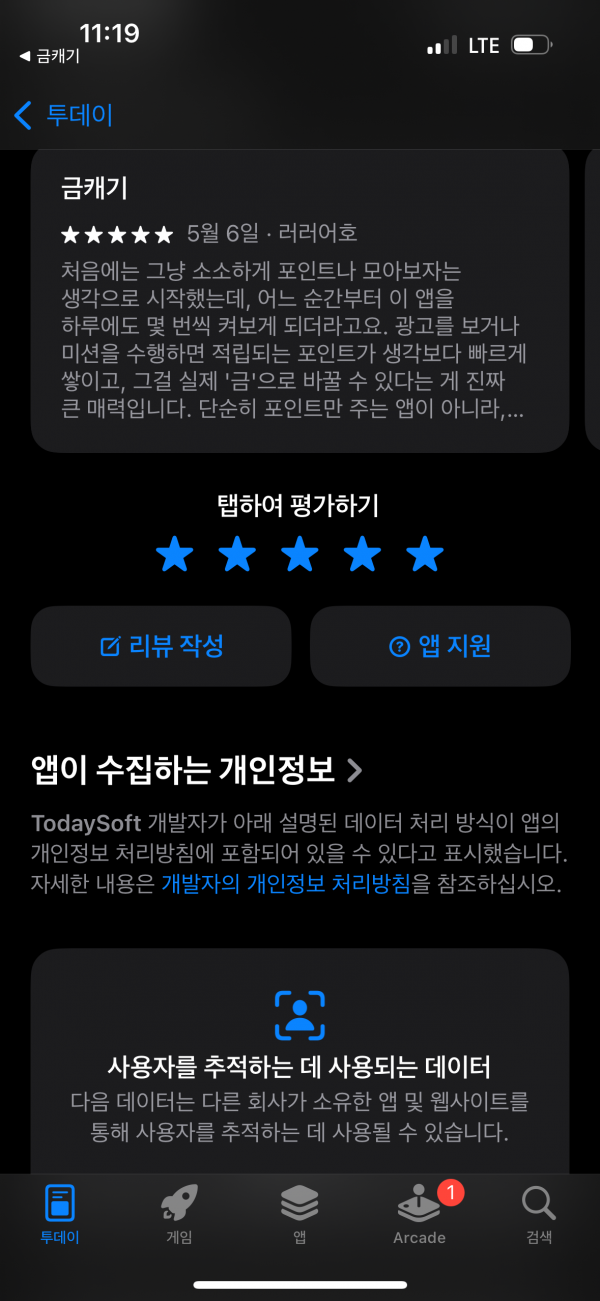Image resolution: width=600 pixels, height=1301 pixels.
Task: Switch to the Arcade tab
Action: (419, 1214)
